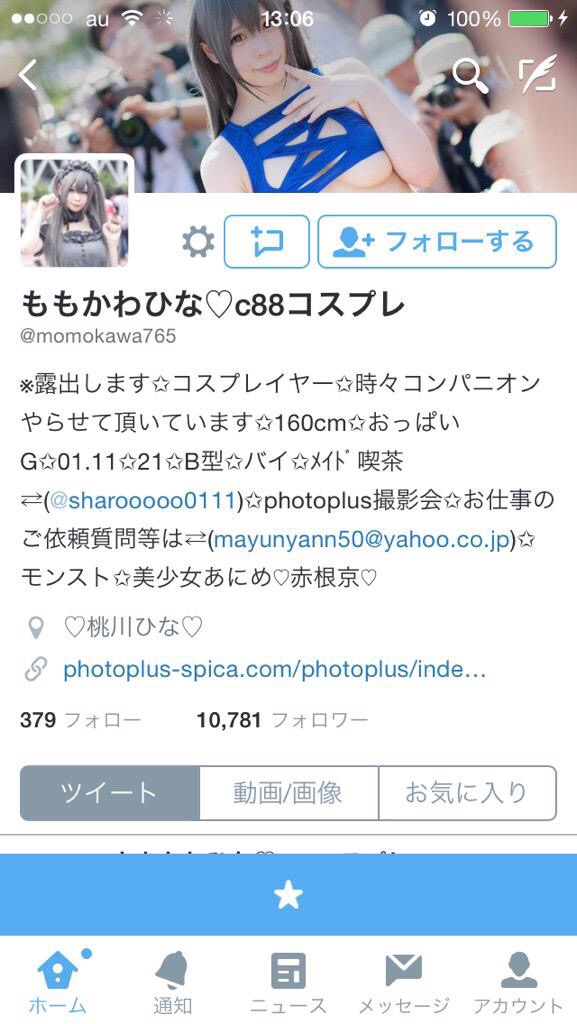Image resolution: width=577 pixels, height=1024 pixels.
Task: Tap the tweet-to-user button
Action: coord(266,242)
